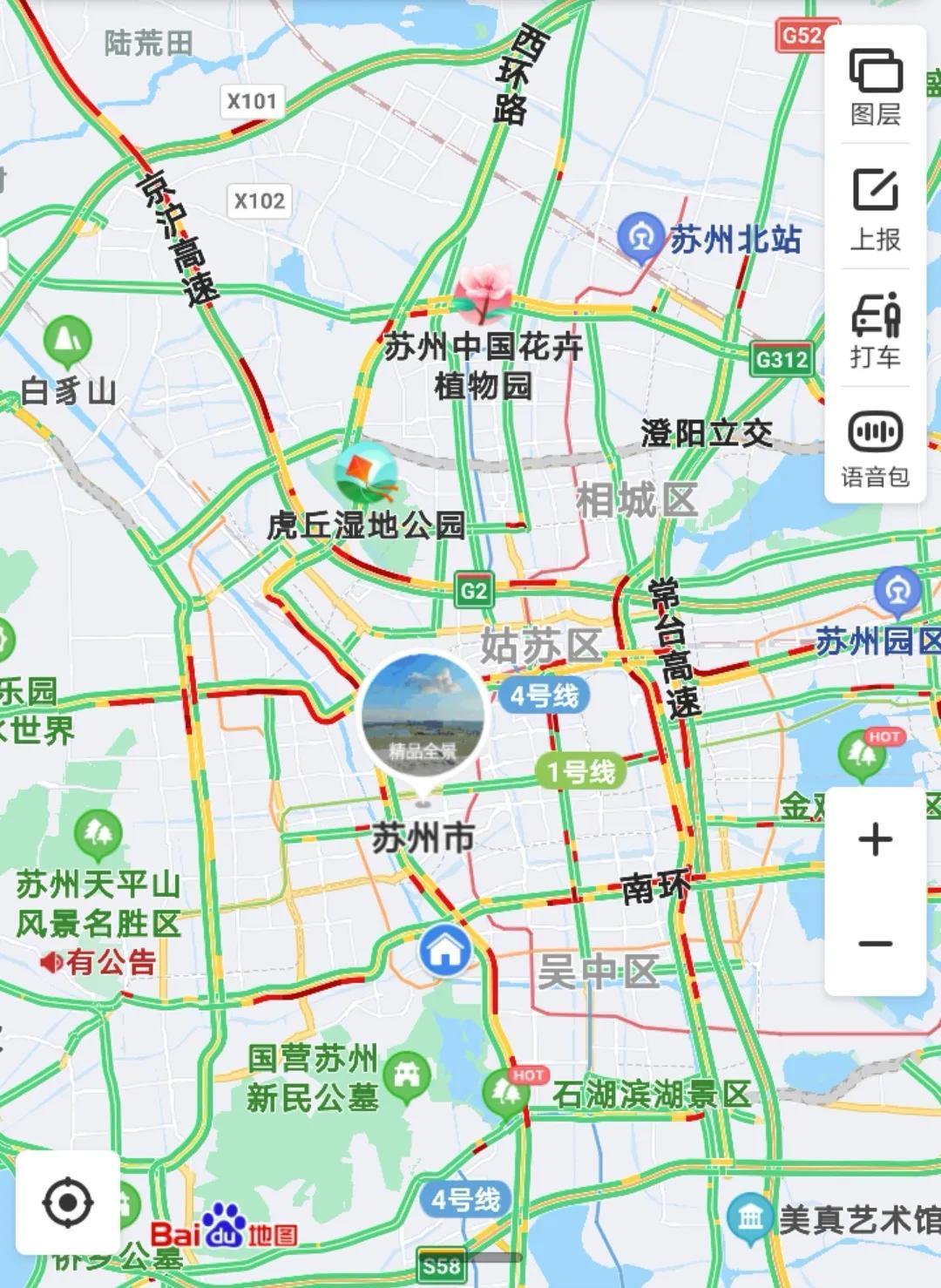The image size is (941, 1288).
Task: Zoom out with the minus button
Action: click(875, 943)
